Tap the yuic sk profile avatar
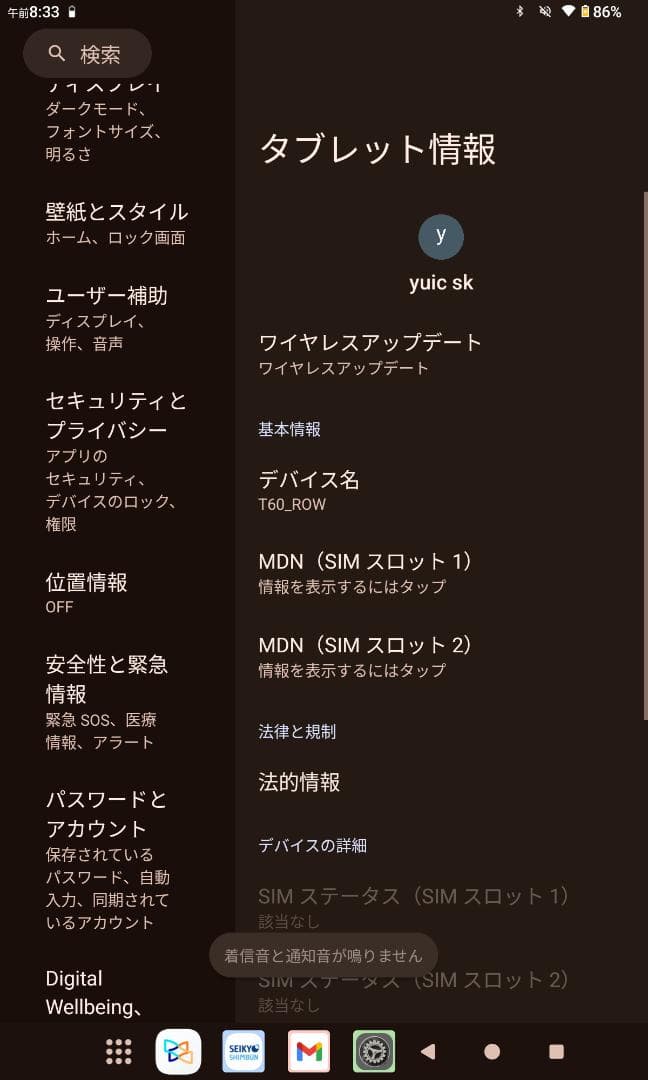This screenshot has width=648, height=1080. 441,237
